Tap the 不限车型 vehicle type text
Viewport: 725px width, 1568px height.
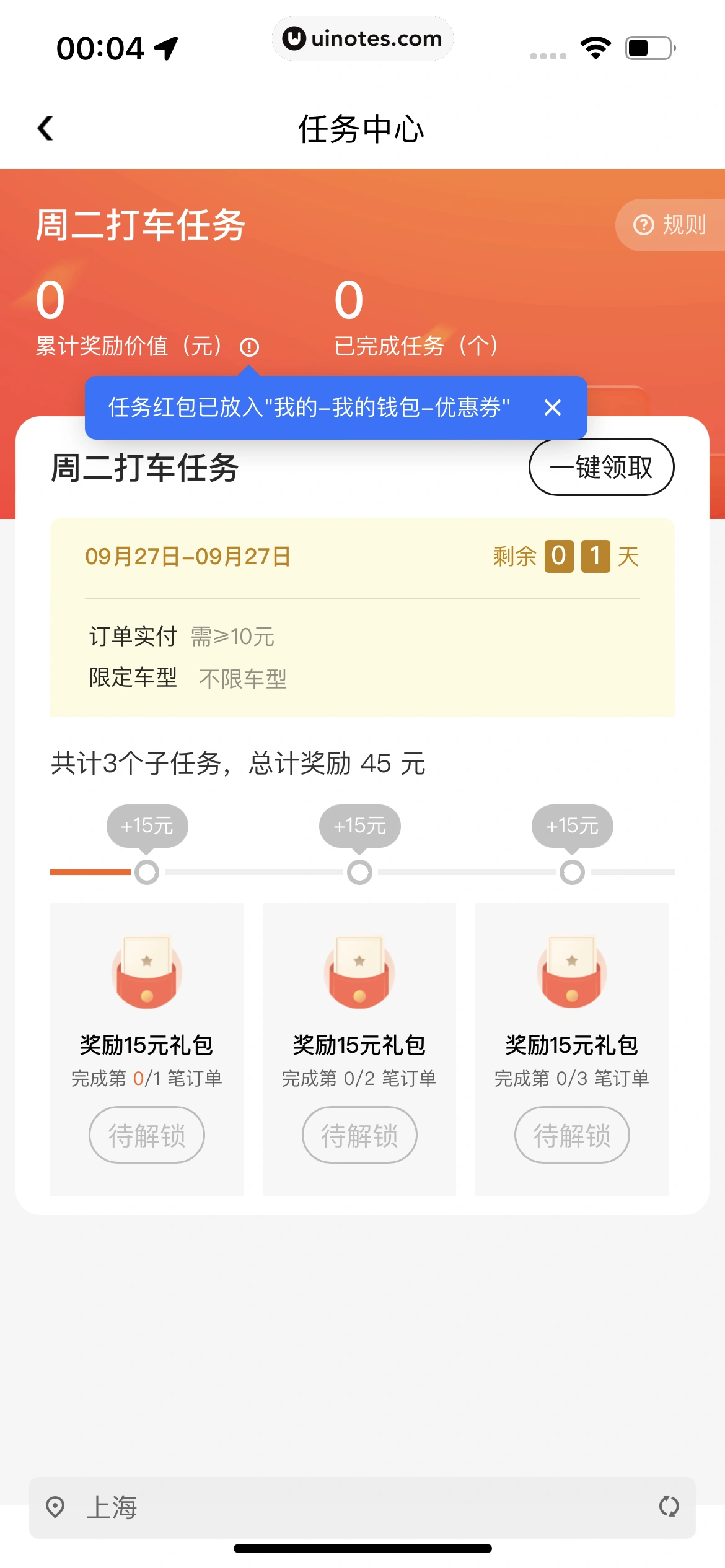pos(243,679)
